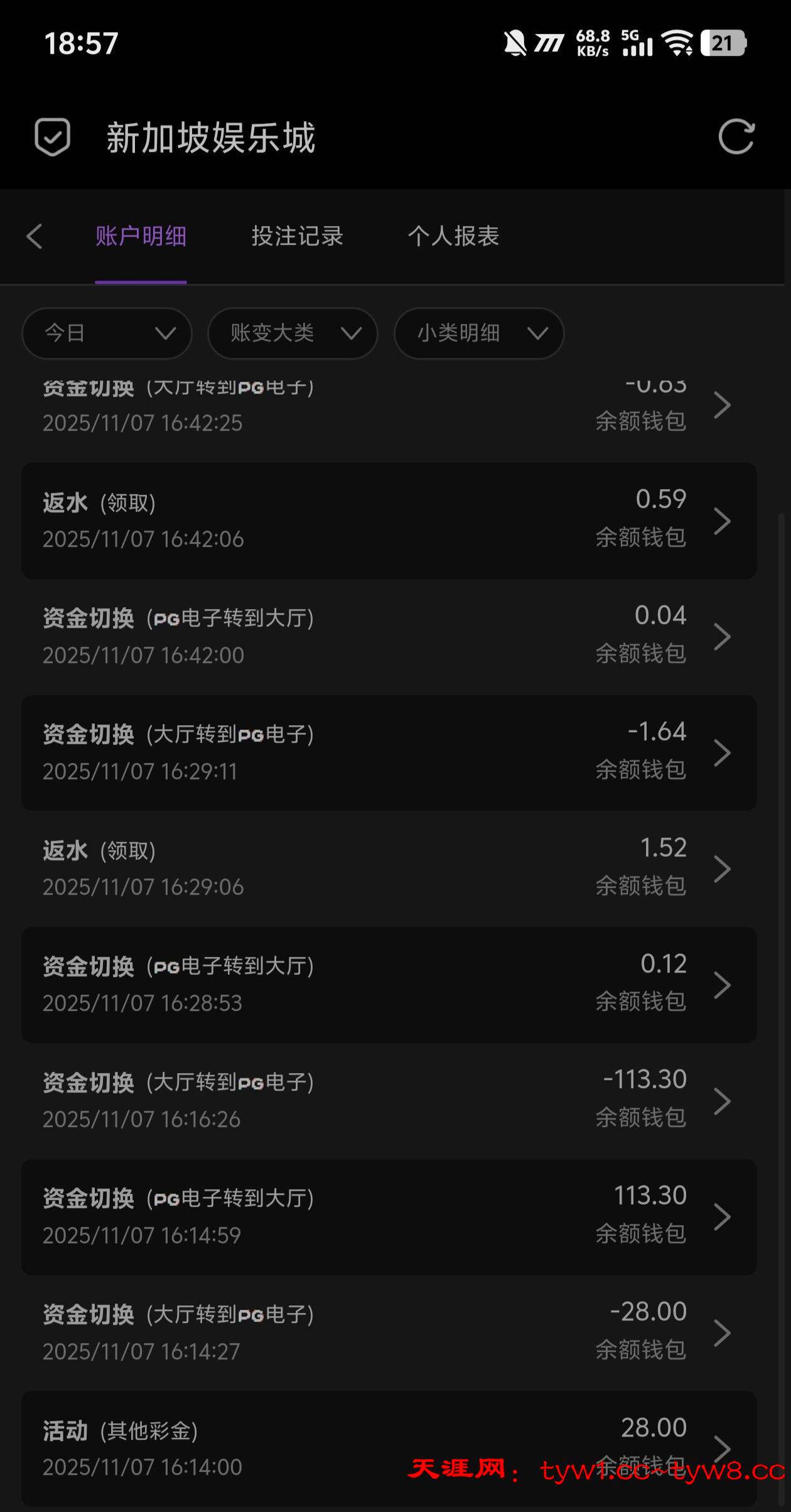View the -1.64 transfer at 16:29:11
This screenshot has width=791, height=1512.
[x=389, y=753]
